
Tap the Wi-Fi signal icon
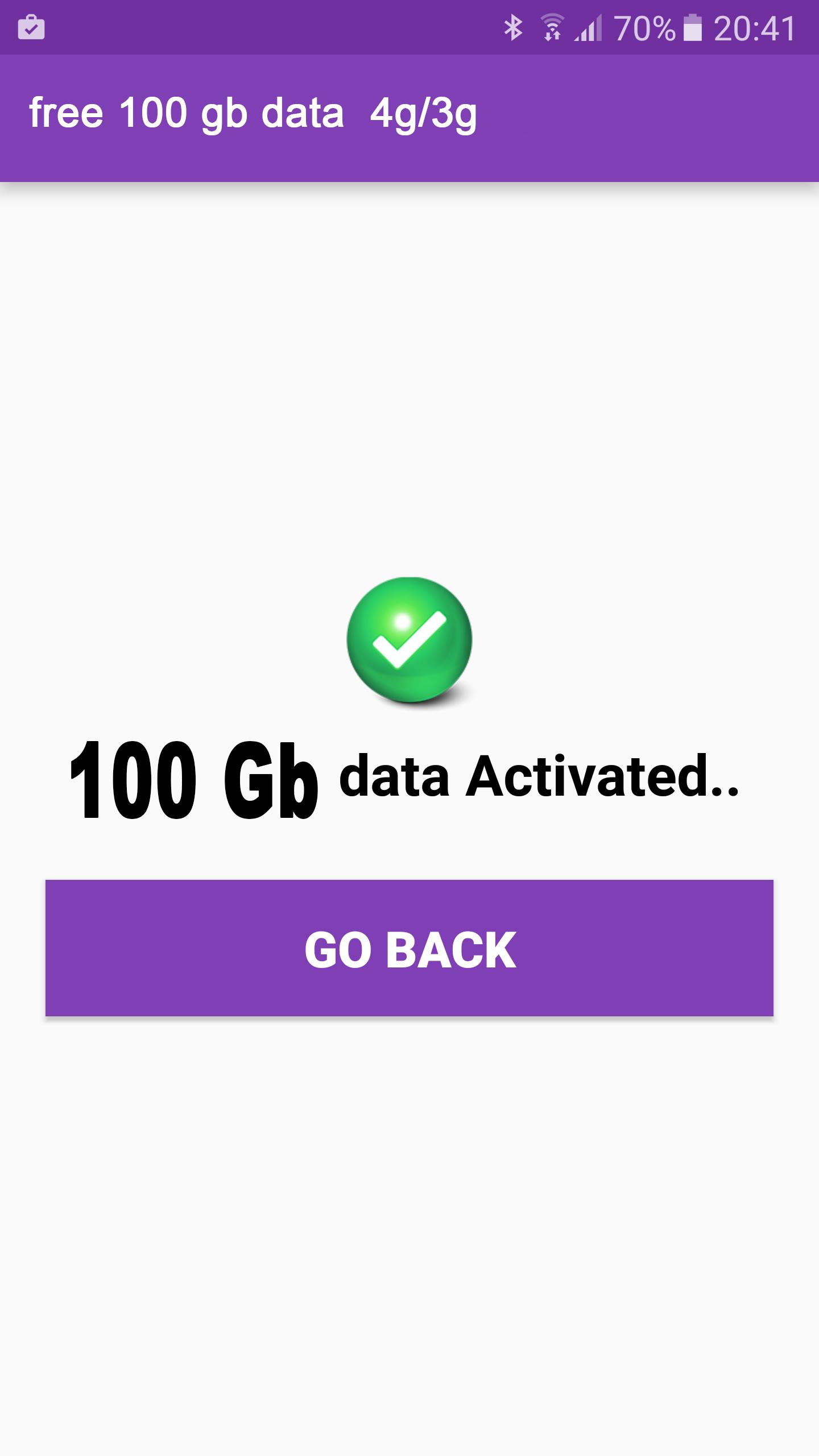click(552, 27)
